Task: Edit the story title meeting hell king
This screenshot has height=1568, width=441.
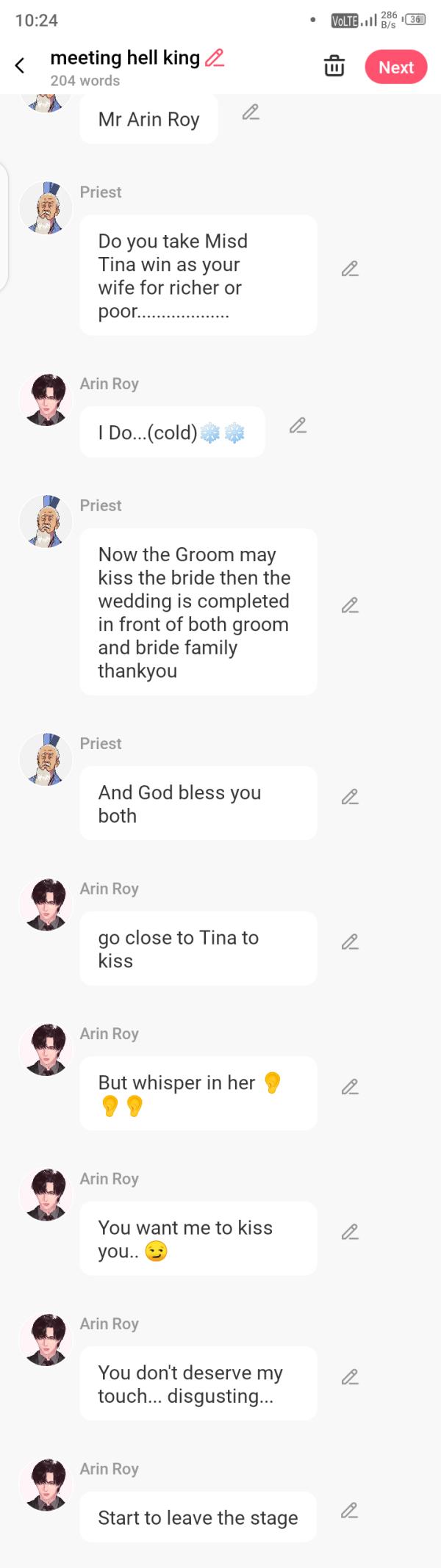Action: point(215,57)
